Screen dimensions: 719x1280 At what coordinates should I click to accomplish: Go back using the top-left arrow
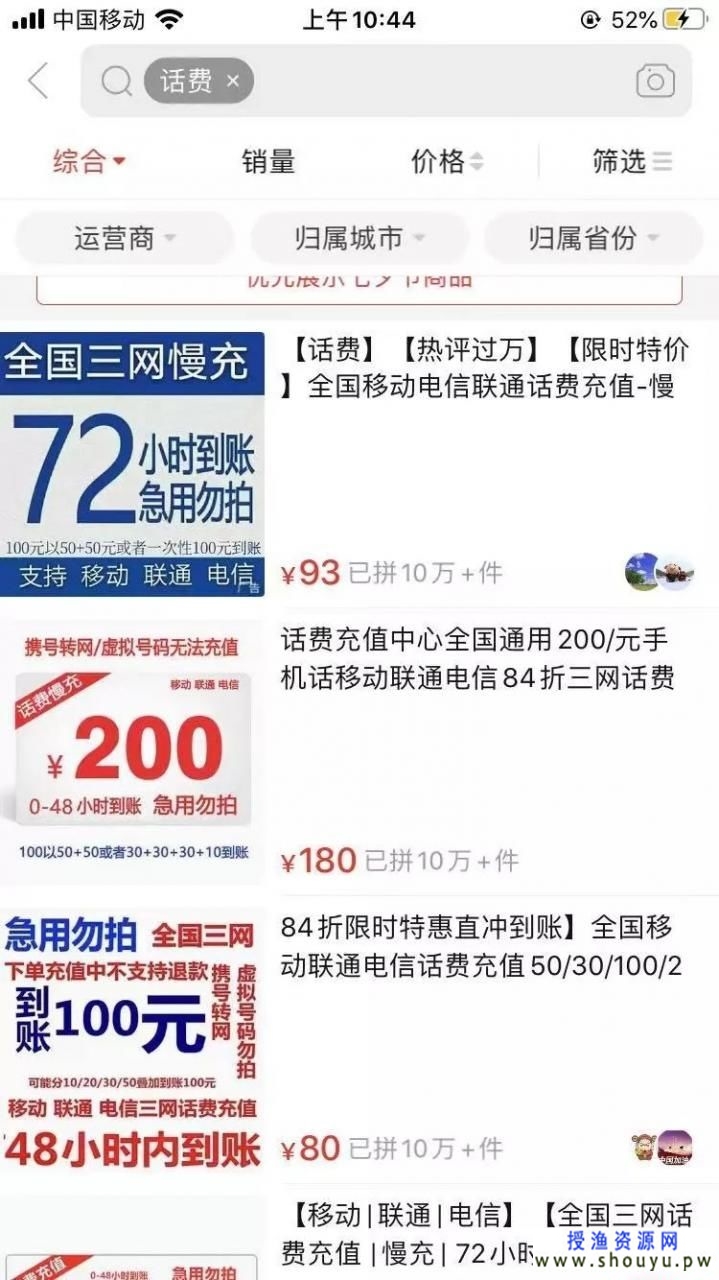coord(38,81)
